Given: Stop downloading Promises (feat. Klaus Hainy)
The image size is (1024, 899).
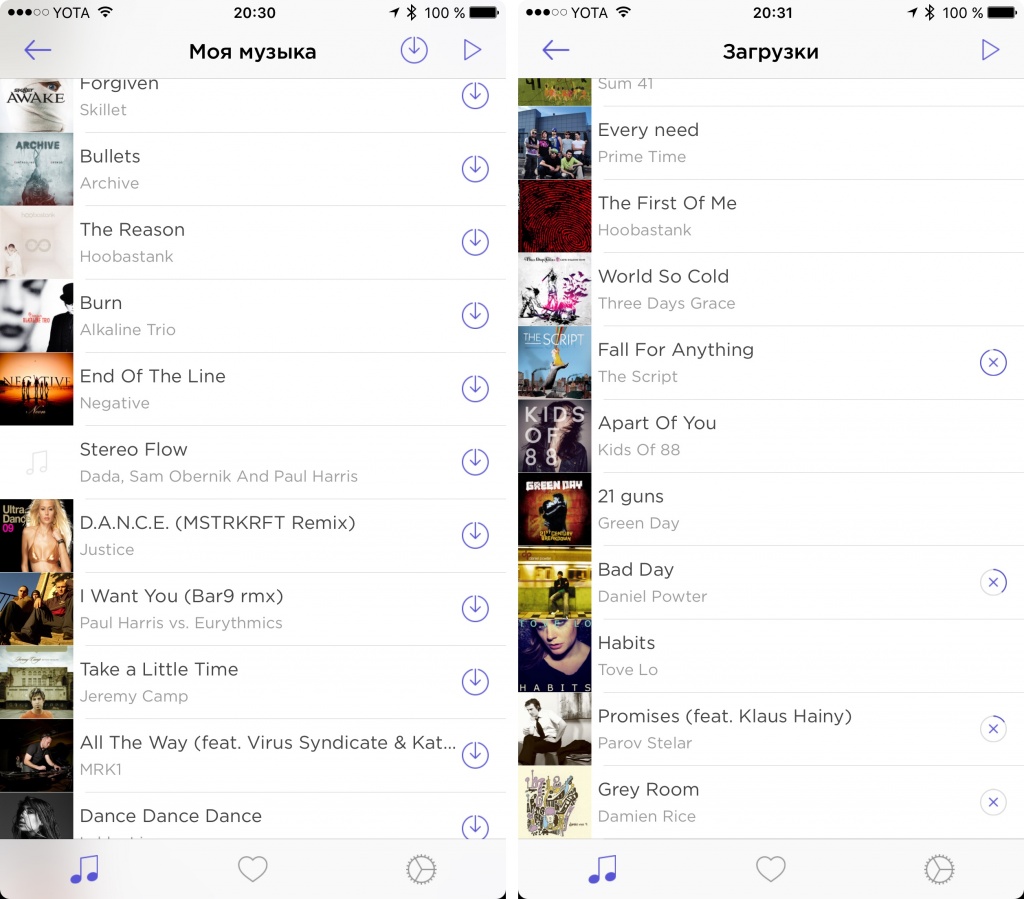Looking at the screenshot, I should click(993, 729).
